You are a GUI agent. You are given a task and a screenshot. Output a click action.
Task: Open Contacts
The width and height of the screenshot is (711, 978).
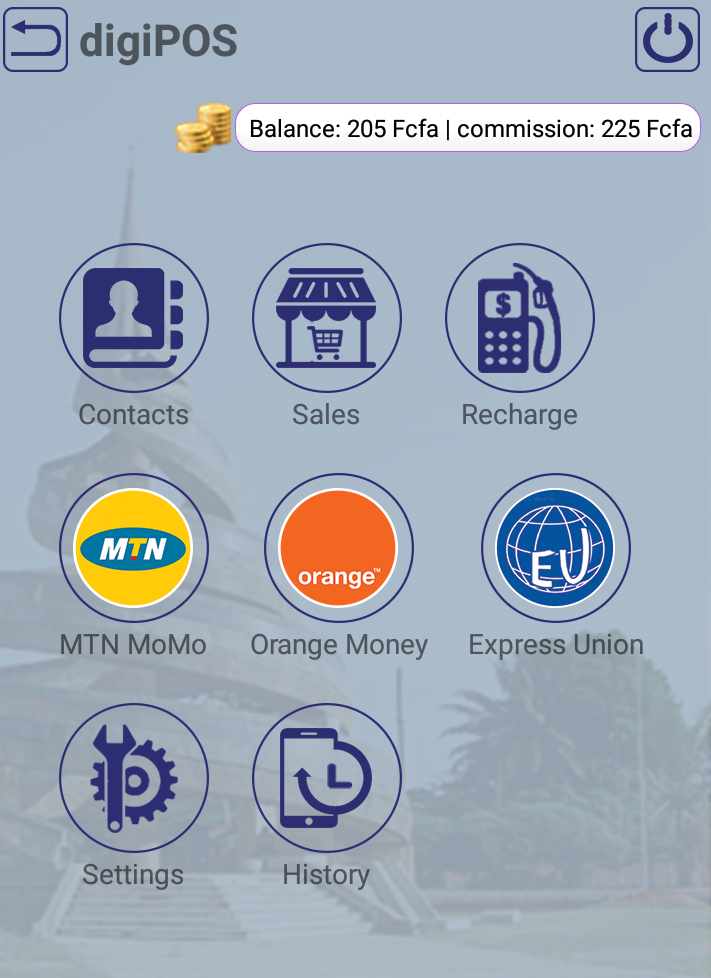(134, 319)
